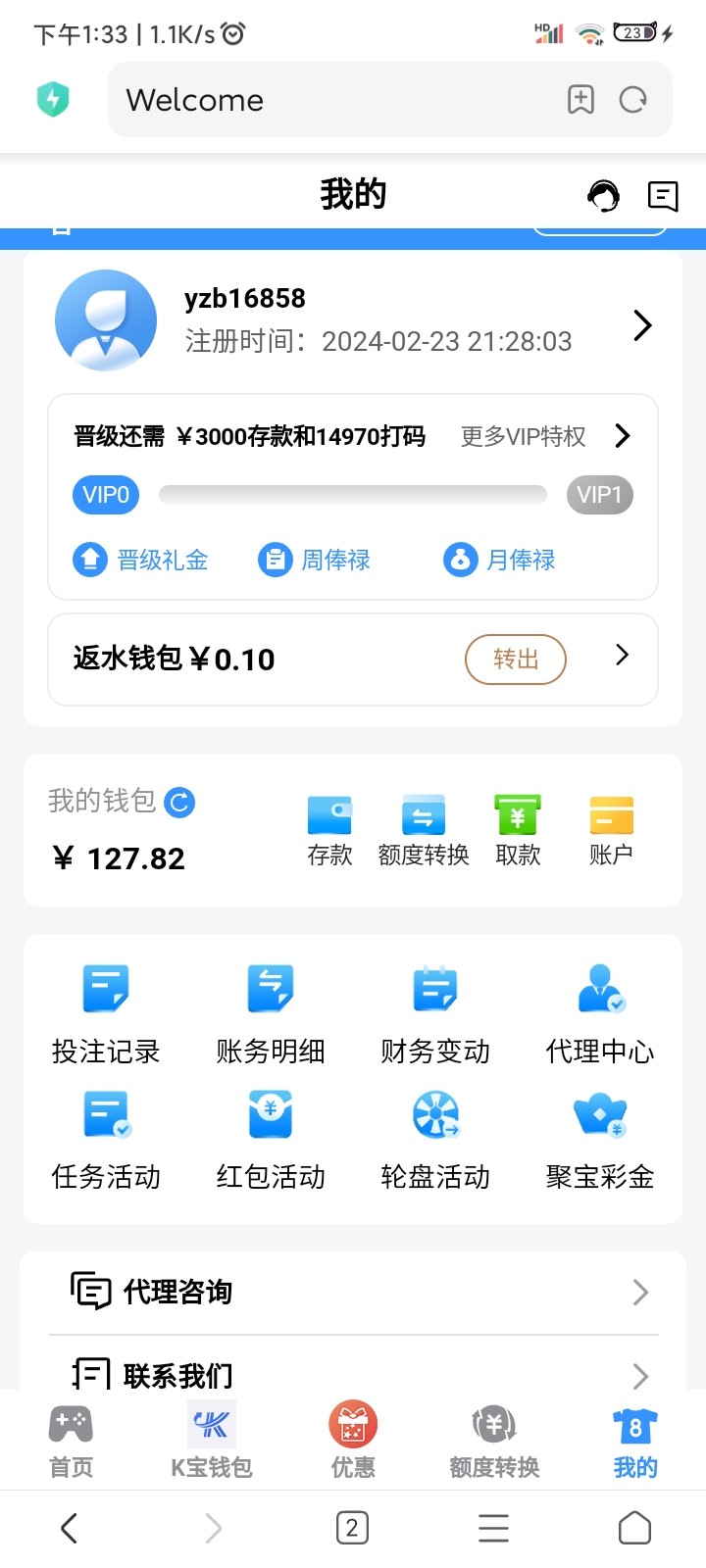This screenshot has width=706, height=1568.
Task: Open 投注记录 betting records
Action: click(x=105, y=1009)
